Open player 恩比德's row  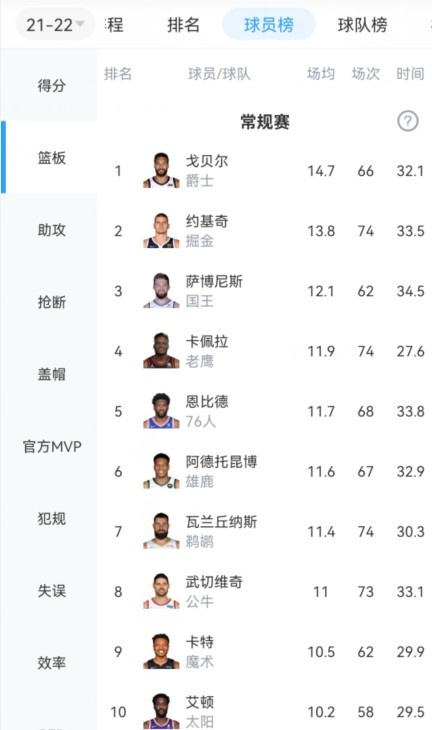(x=264, y=411)
